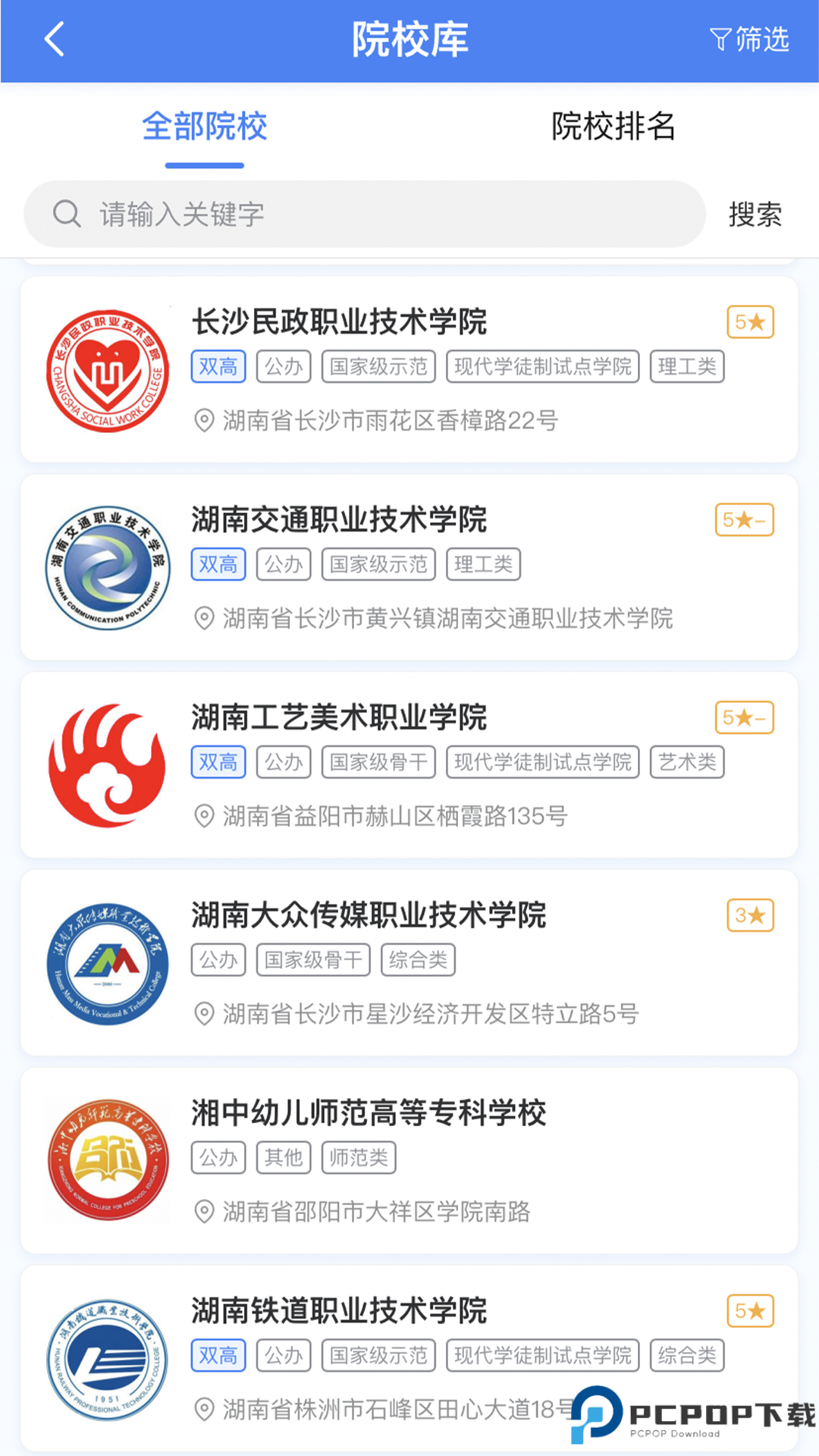The image size is (819, 1456).
Task: Select the 全部院校 tab
Action: pos(206,129)
